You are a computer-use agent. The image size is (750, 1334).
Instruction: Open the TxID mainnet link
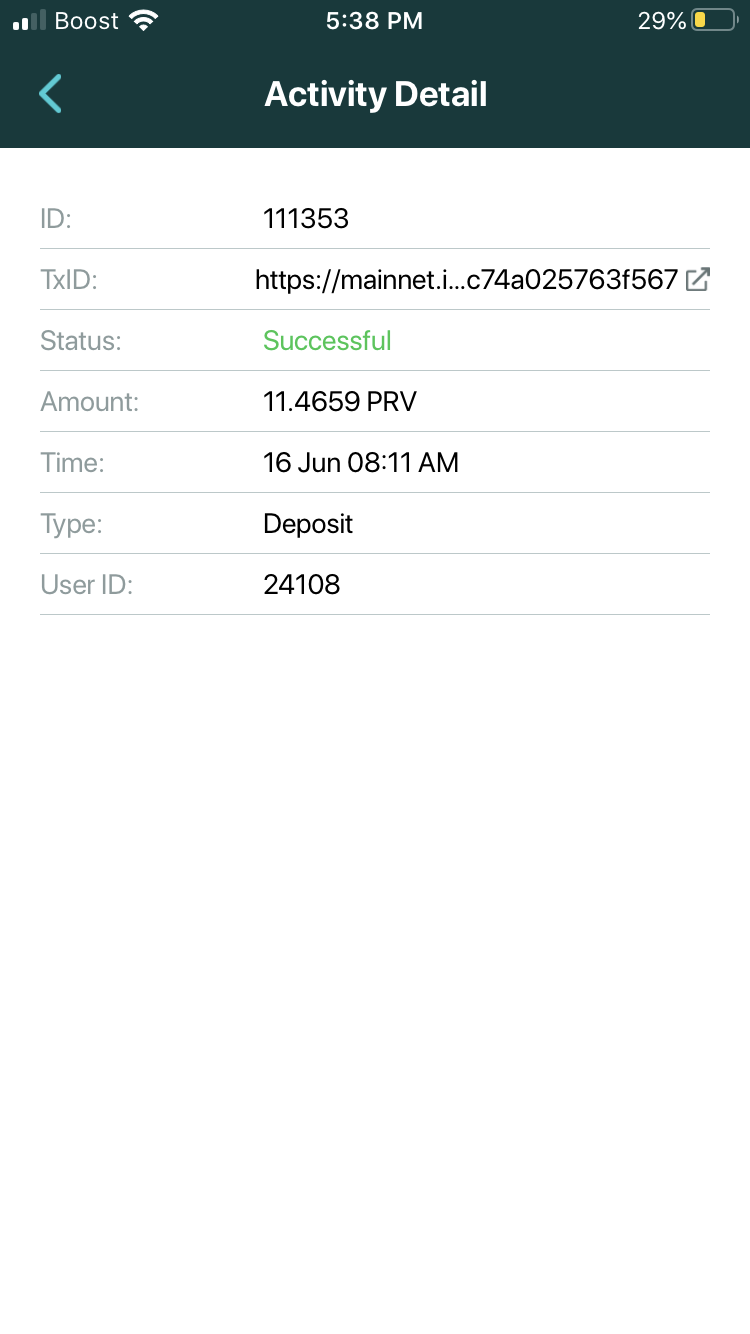point(467,280)
